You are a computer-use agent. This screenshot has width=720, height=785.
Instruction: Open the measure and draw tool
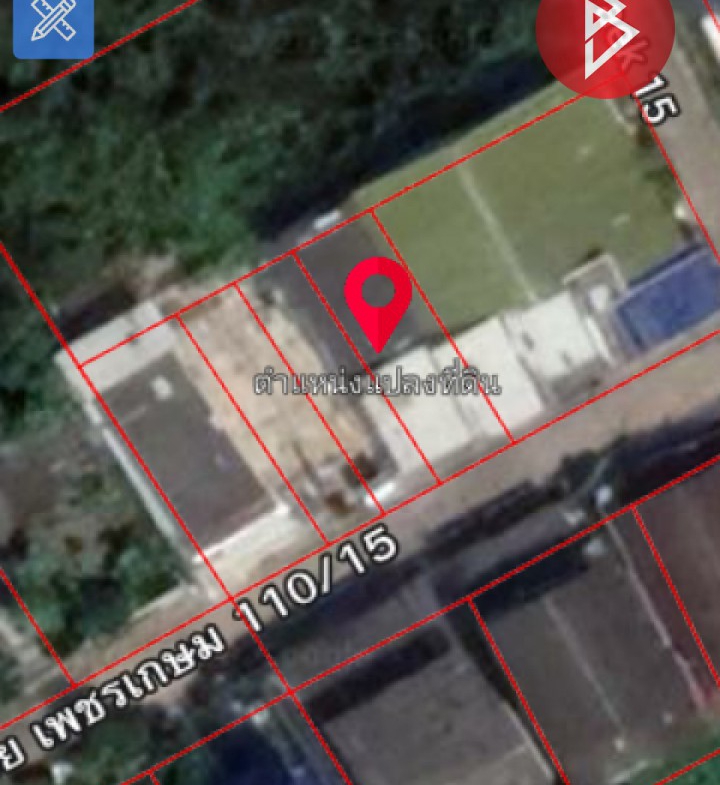[x=52, y=25]
